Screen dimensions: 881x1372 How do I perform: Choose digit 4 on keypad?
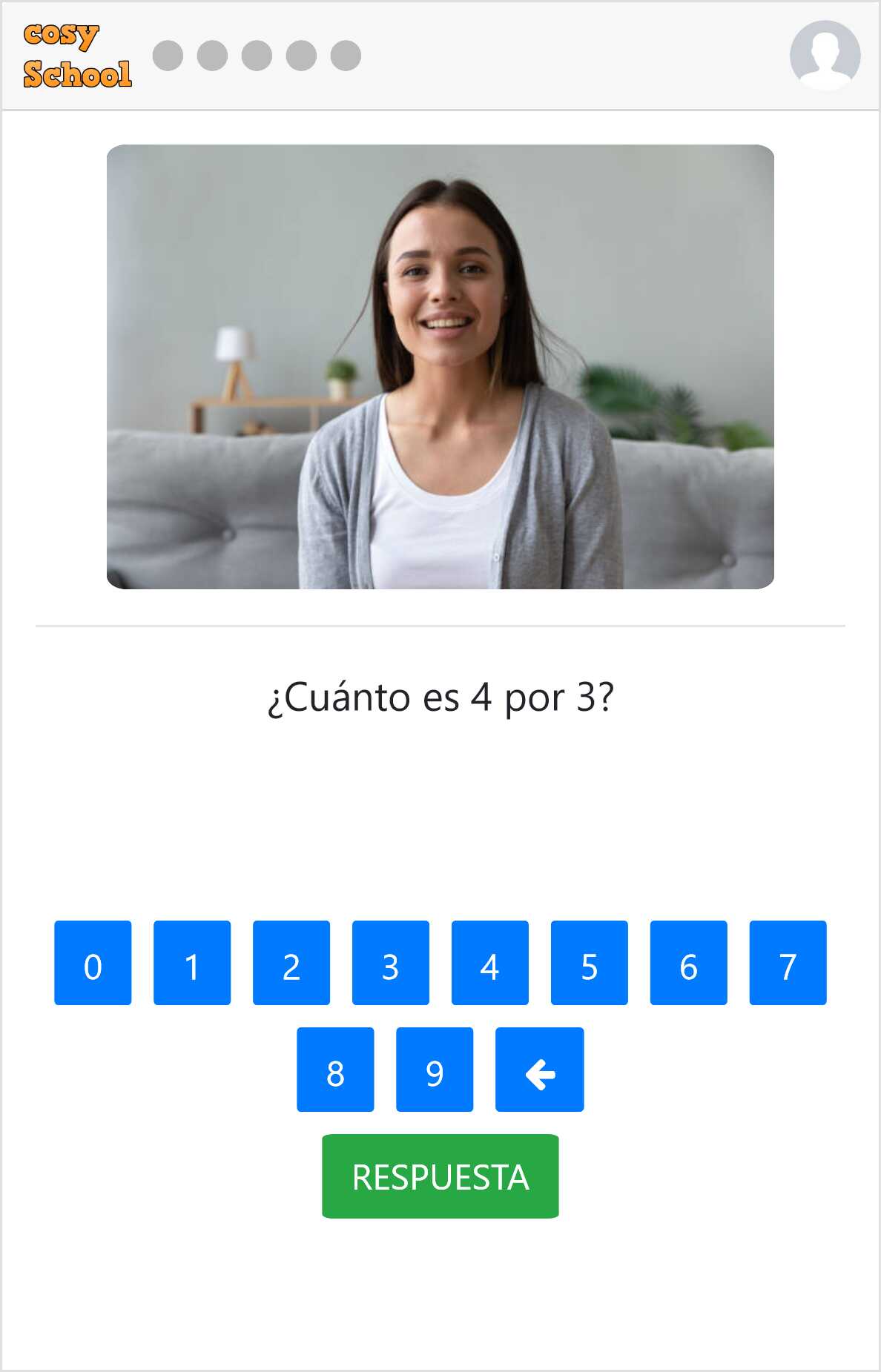coord(490,963)
